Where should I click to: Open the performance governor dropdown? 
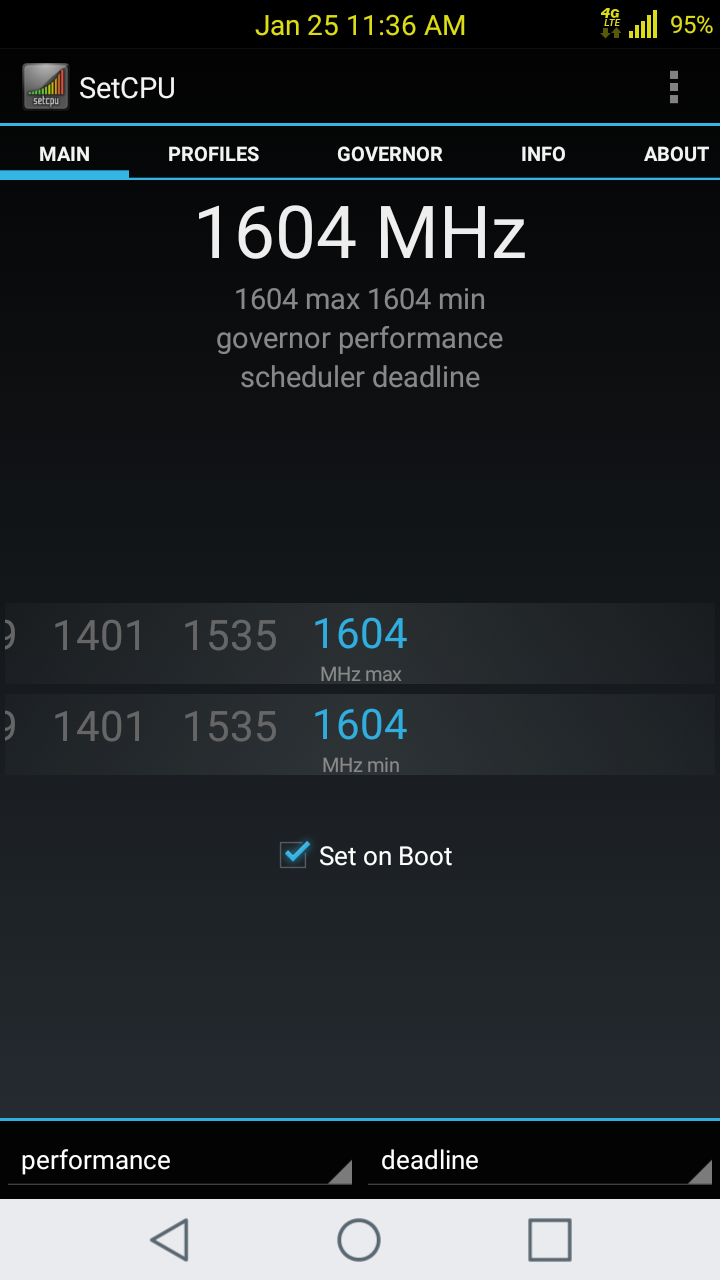pyautogui.click(x=180, y=1161)
